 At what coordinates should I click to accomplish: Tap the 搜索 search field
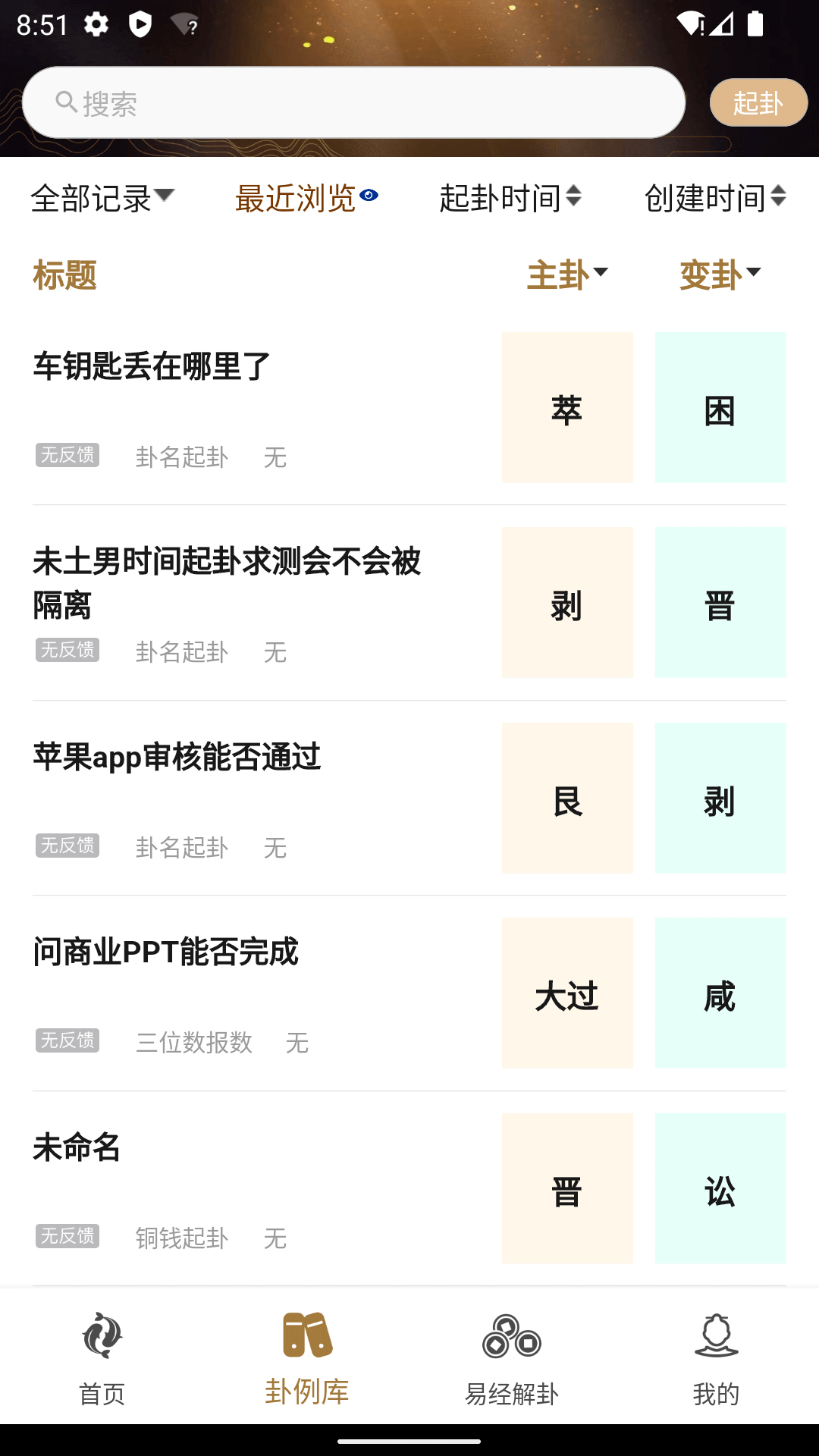(353, 103)
